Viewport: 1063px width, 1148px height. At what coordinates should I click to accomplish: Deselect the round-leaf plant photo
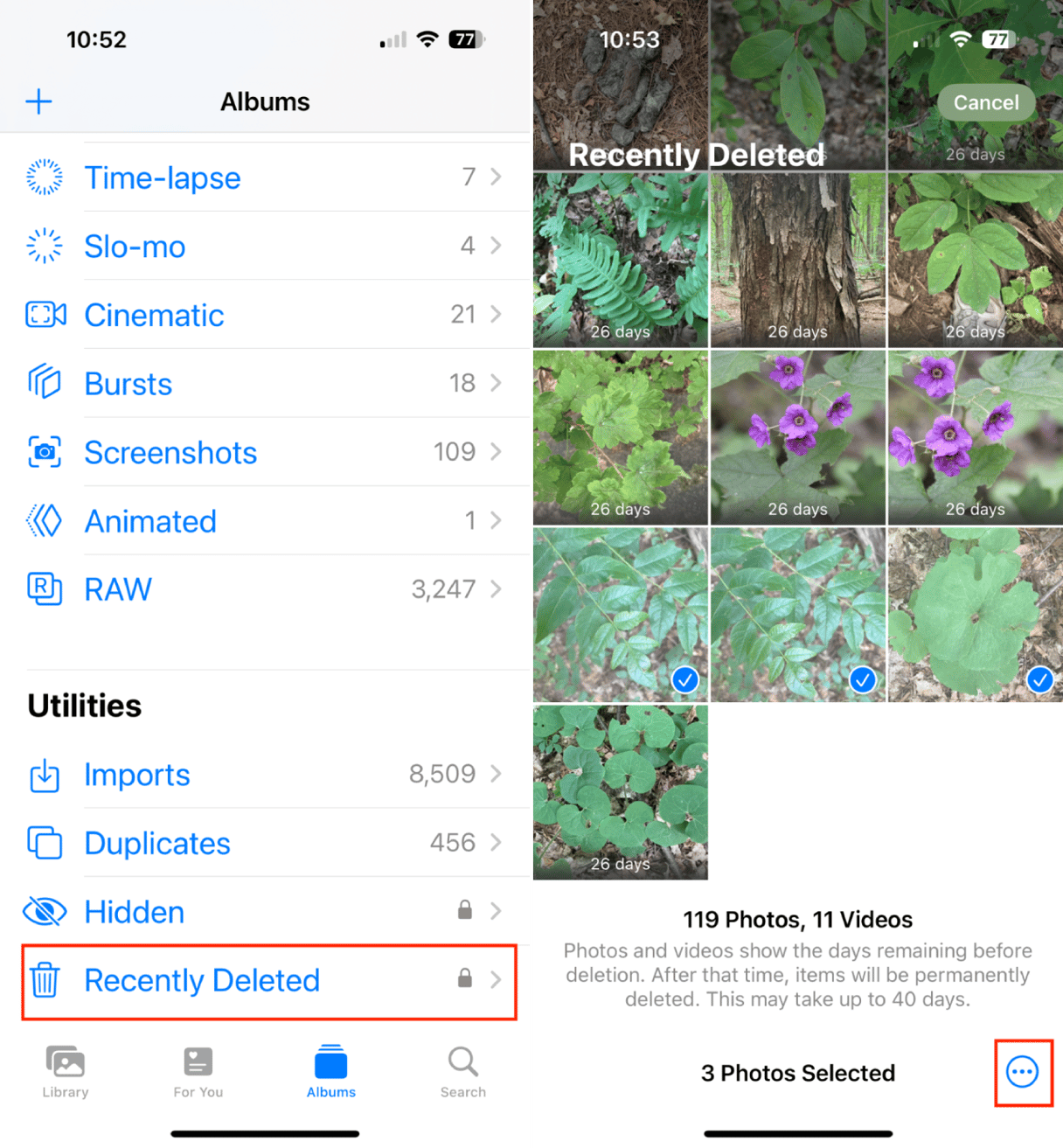click(x=975, y=615)
